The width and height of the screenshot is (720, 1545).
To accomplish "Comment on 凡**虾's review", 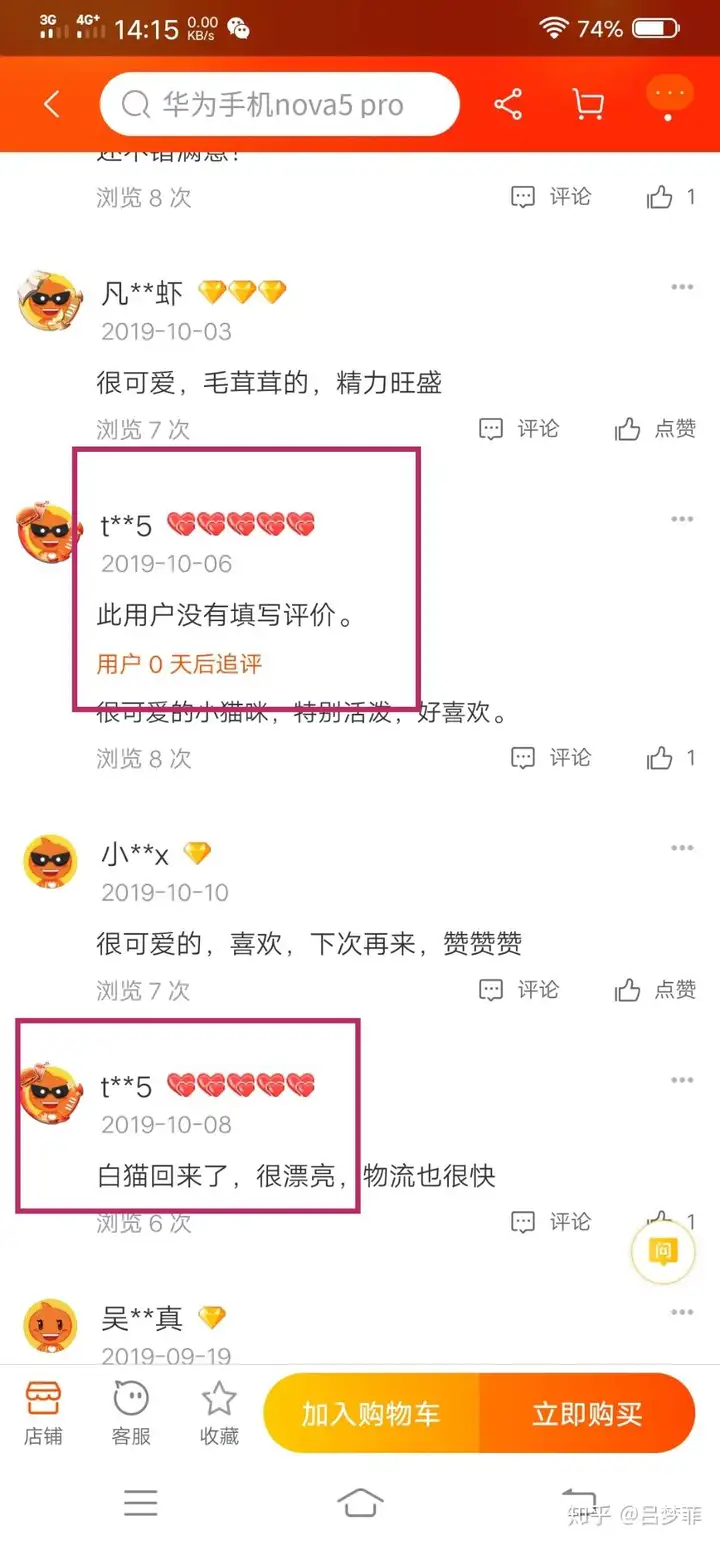I will click(x=519, y=429).
